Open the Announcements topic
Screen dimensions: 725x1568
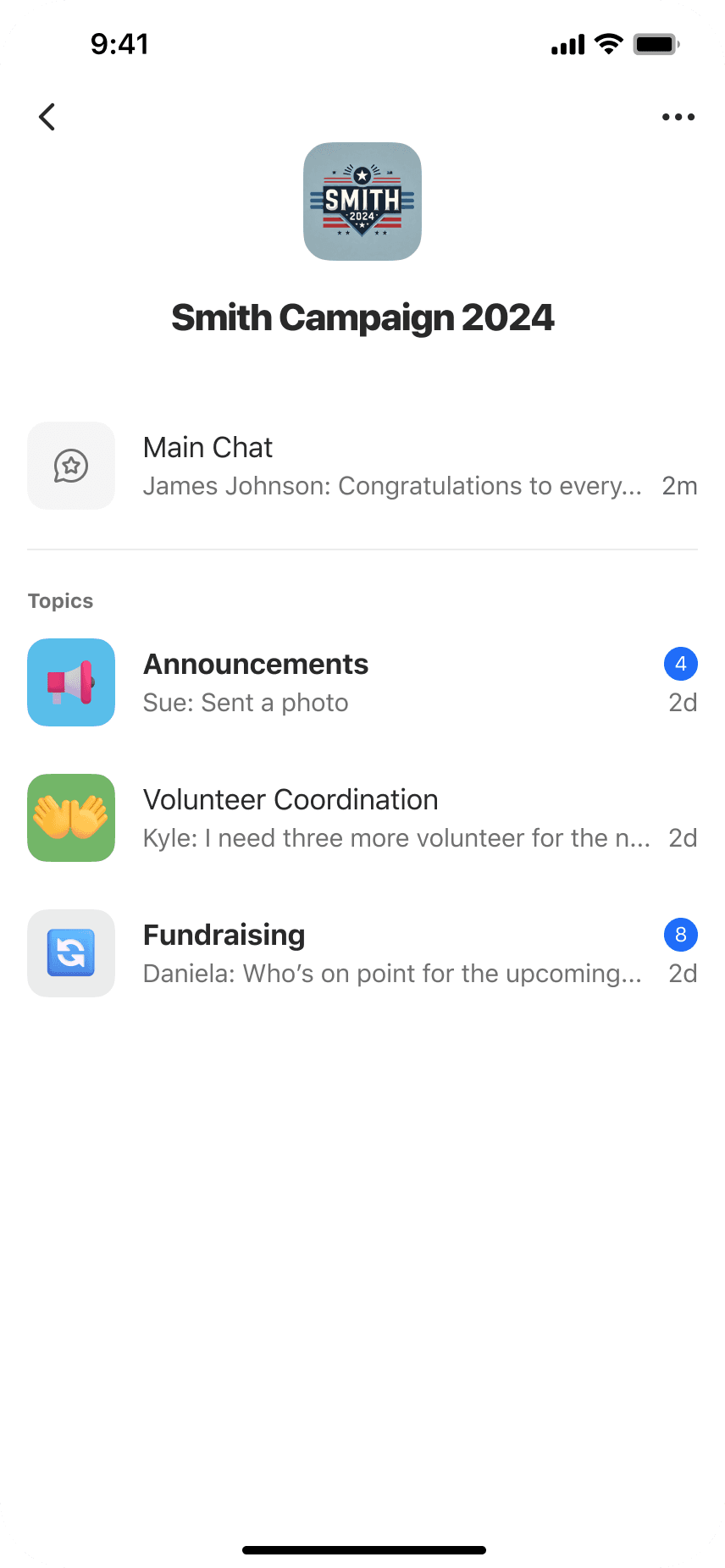point(362,682)
